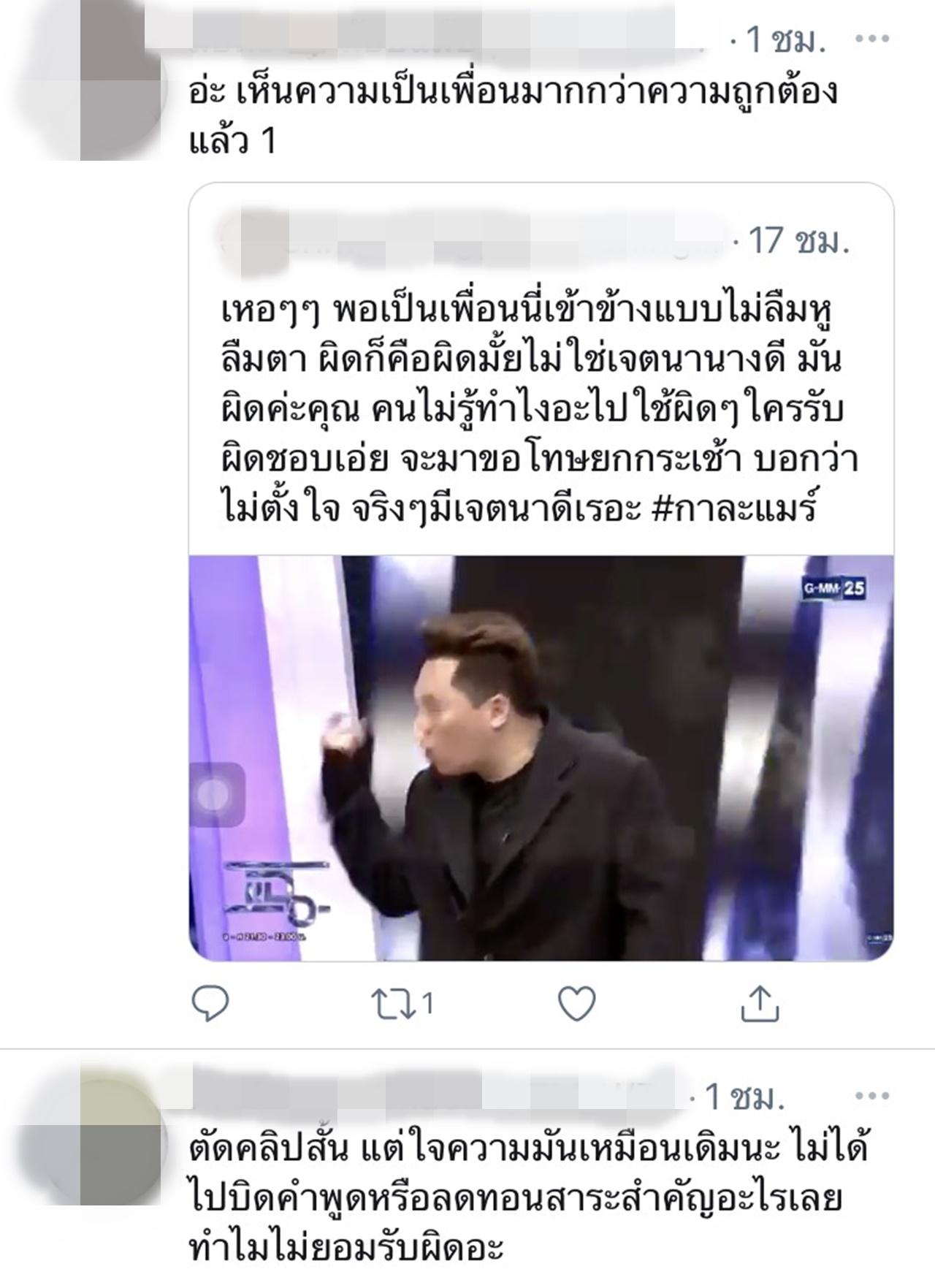This screenshot has width=935, height=1288.
Task: Like the first tweet
Action: [x=576, y=1004]
